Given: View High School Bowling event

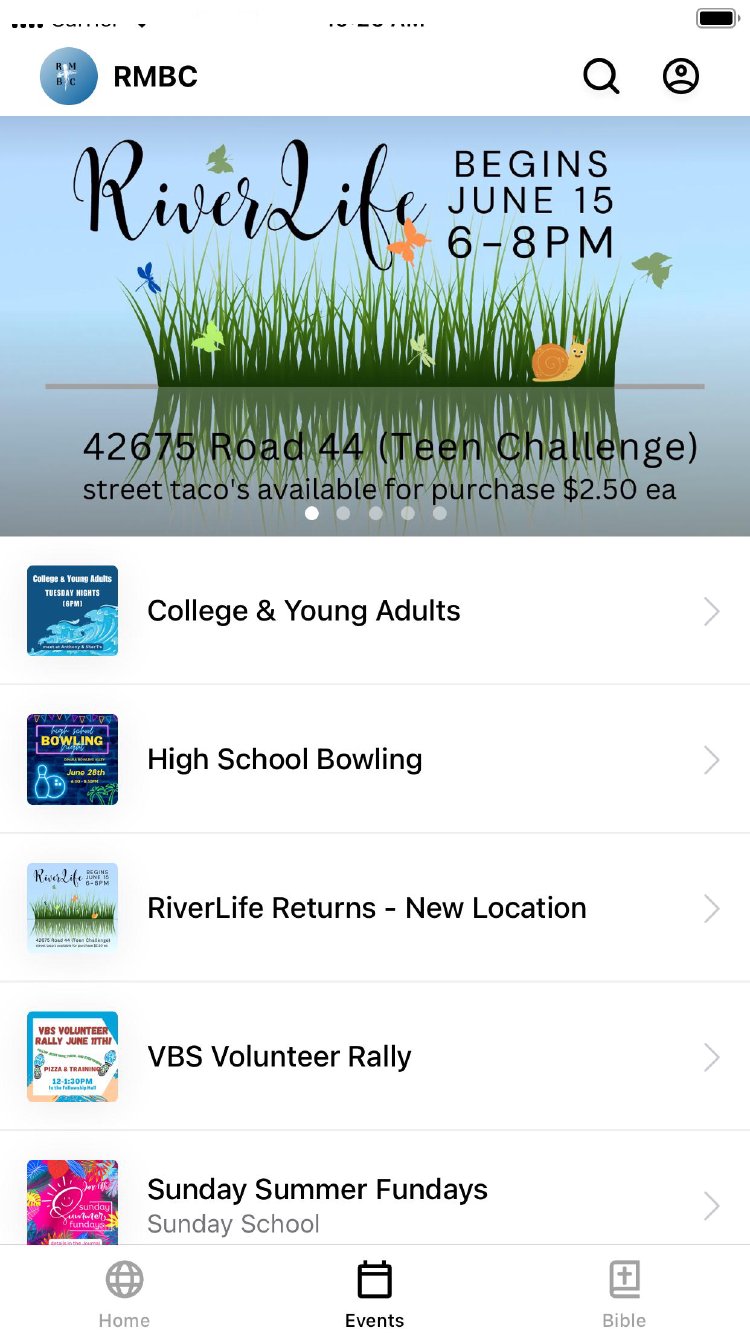Looking at the screenshot, I should point(375,759).
